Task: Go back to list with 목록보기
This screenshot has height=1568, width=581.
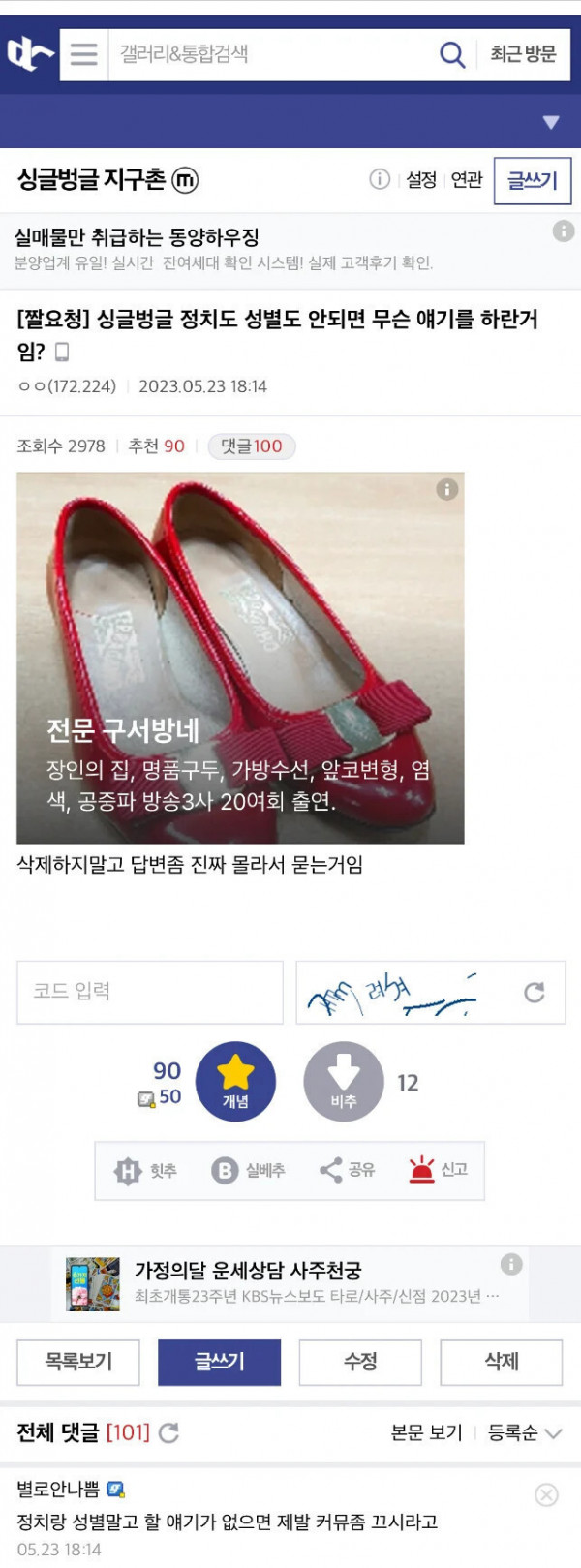Action: tap(78, 1362)
